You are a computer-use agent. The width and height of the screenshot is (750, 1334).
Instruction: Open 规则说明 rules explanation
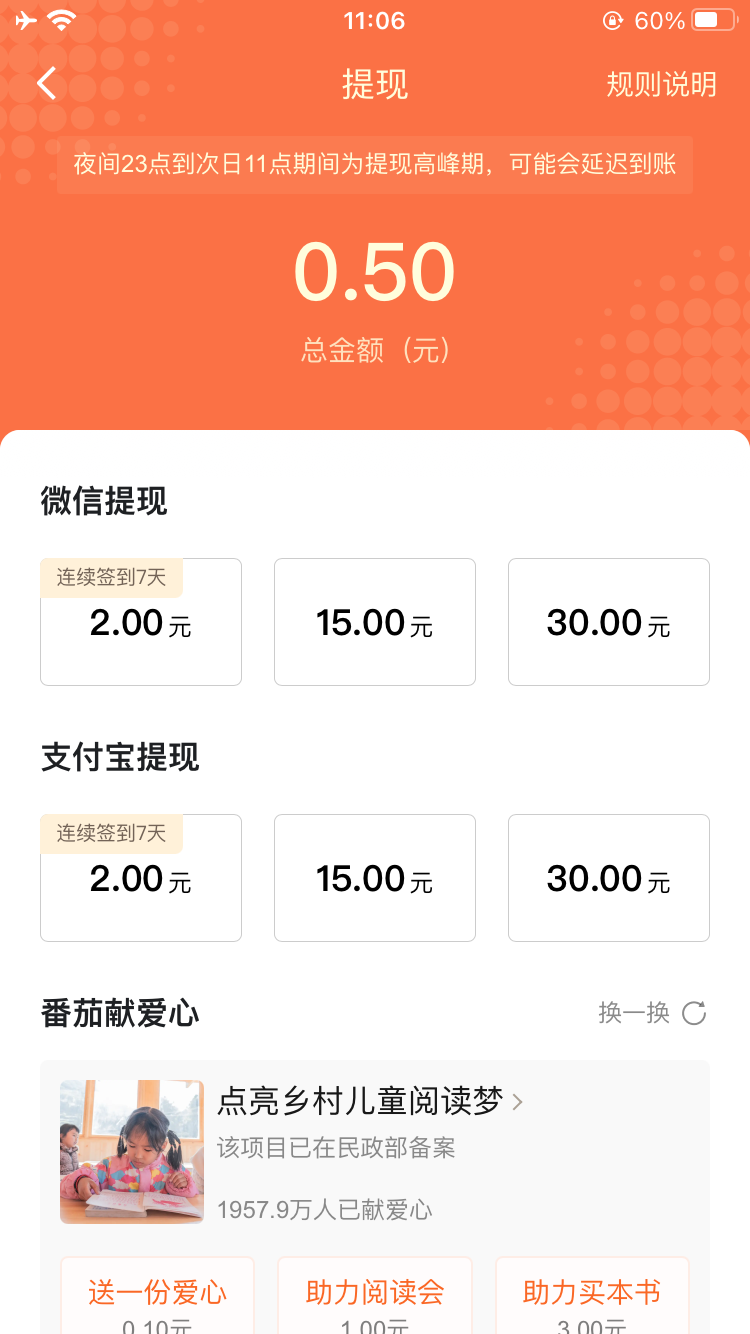[x=661, y=84]
